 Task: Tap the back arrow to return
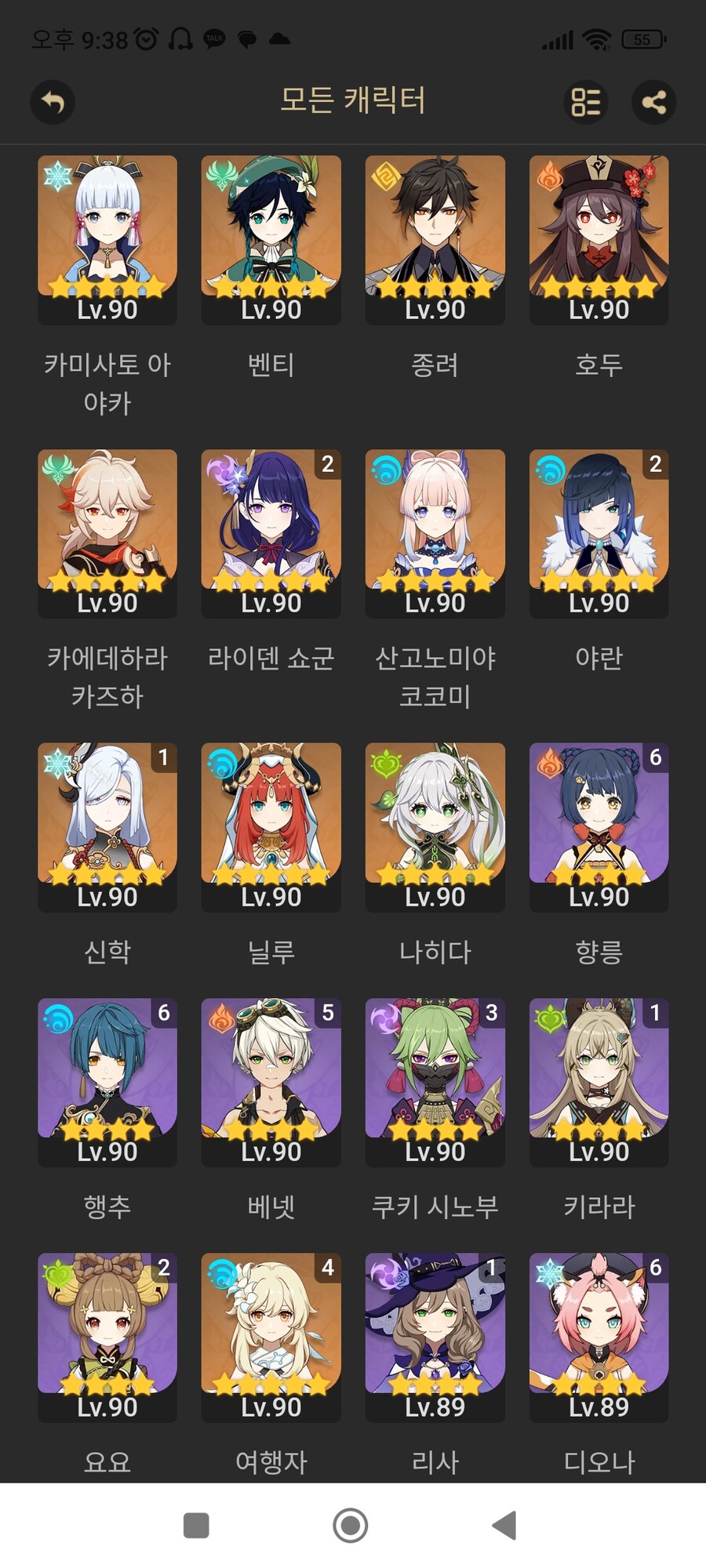[x=53, y=102]
